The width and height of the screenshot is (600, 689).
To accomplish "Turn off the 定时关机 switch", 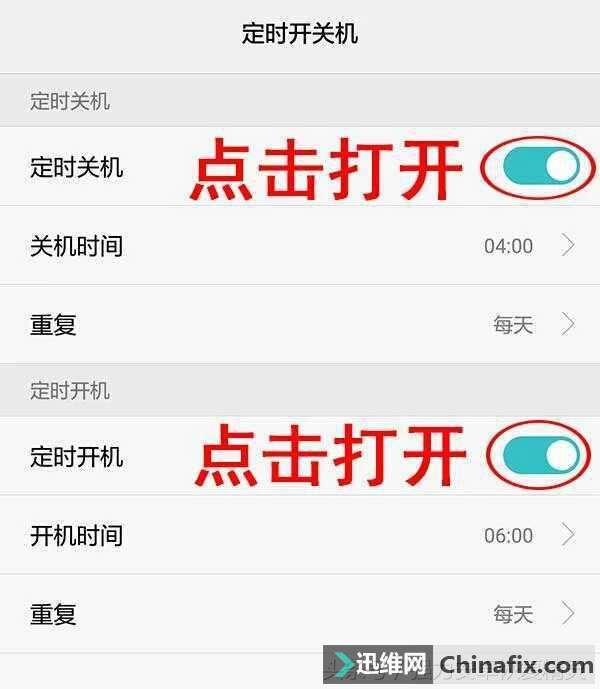I will coord(540,166).
